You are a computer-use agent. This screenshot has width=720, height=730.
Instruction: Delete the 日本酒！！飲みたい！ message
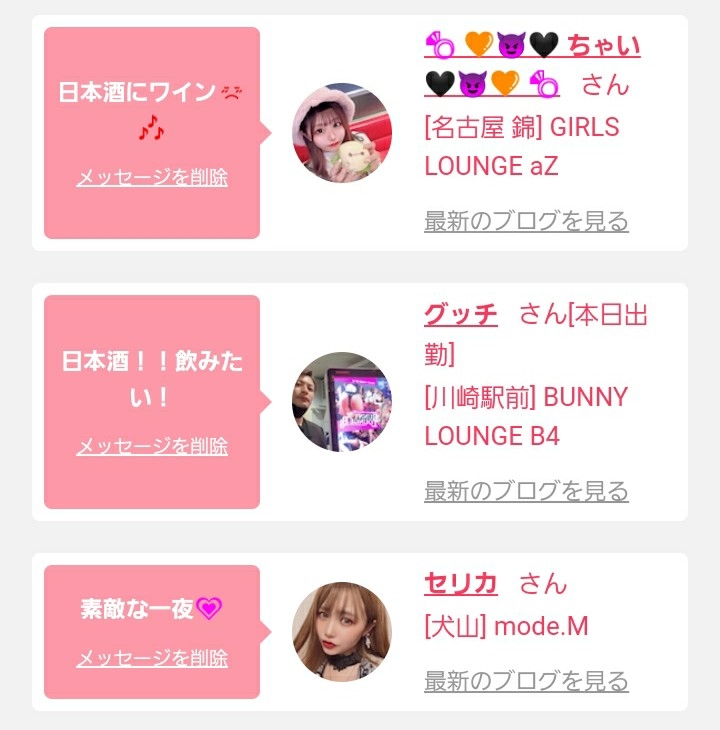coord(152,446)
